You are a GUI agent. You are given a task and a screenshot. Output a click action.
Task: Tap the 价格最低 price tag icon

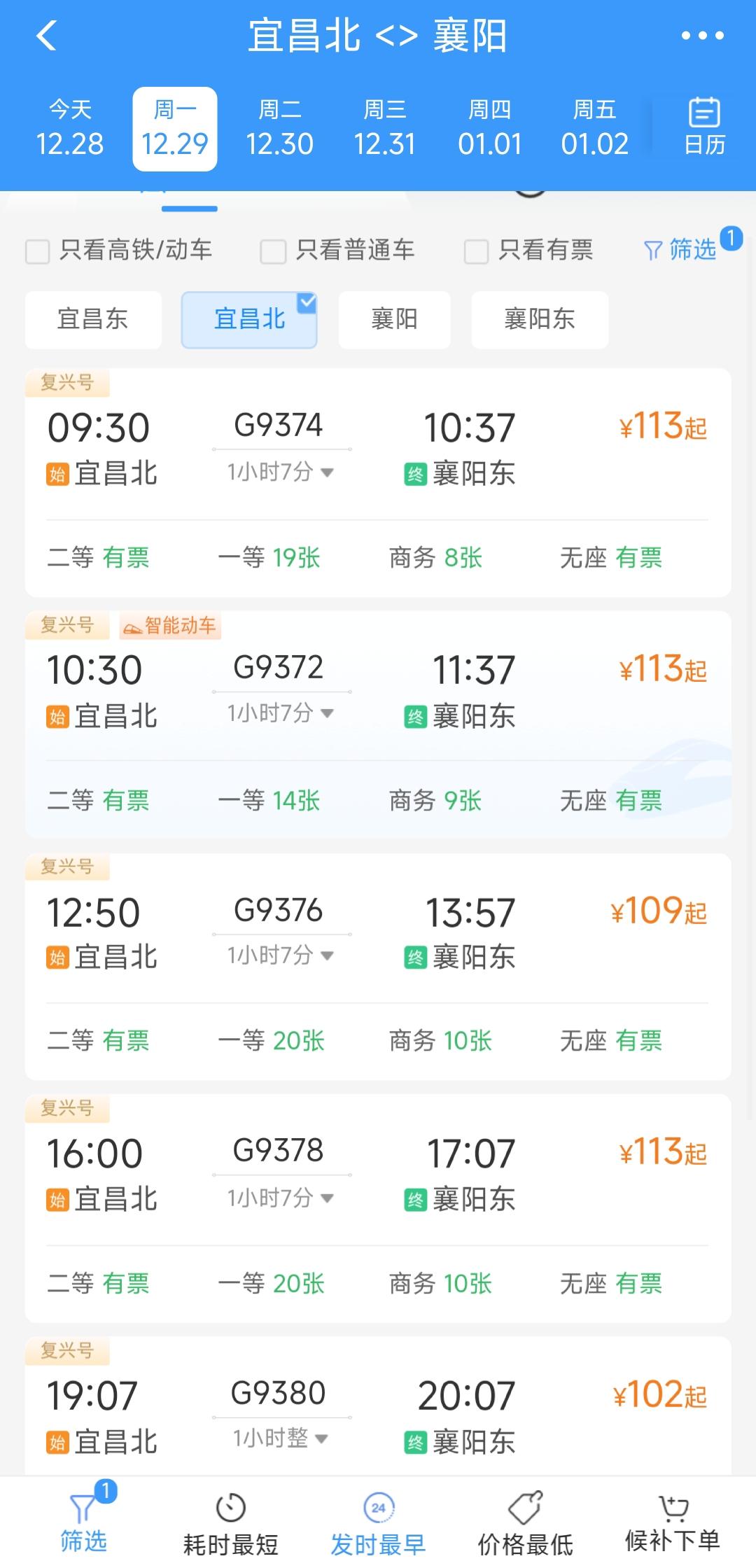[x=526, y=1506]
